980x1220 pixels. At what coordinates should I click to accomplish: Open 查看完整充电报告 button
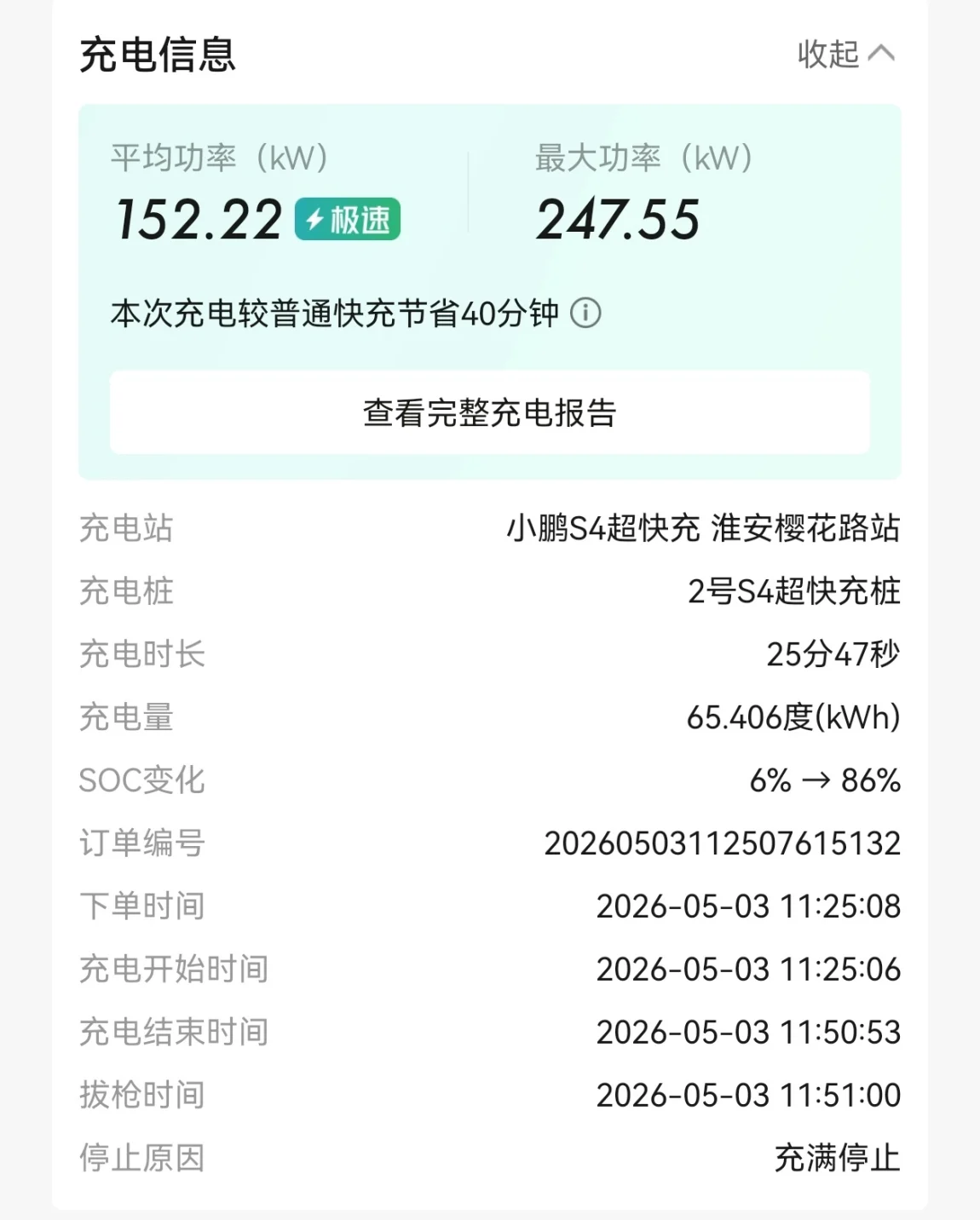click(x=489, y=412)
